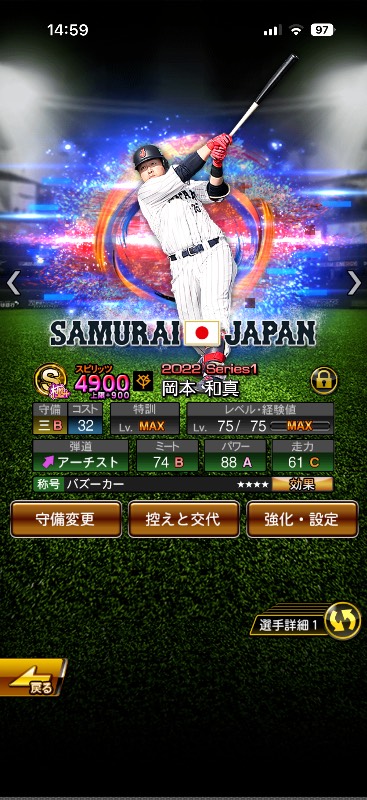367x800 pixels.
Task: Switch the 選手詳細 1 view
Action: [x=306, y=622]
